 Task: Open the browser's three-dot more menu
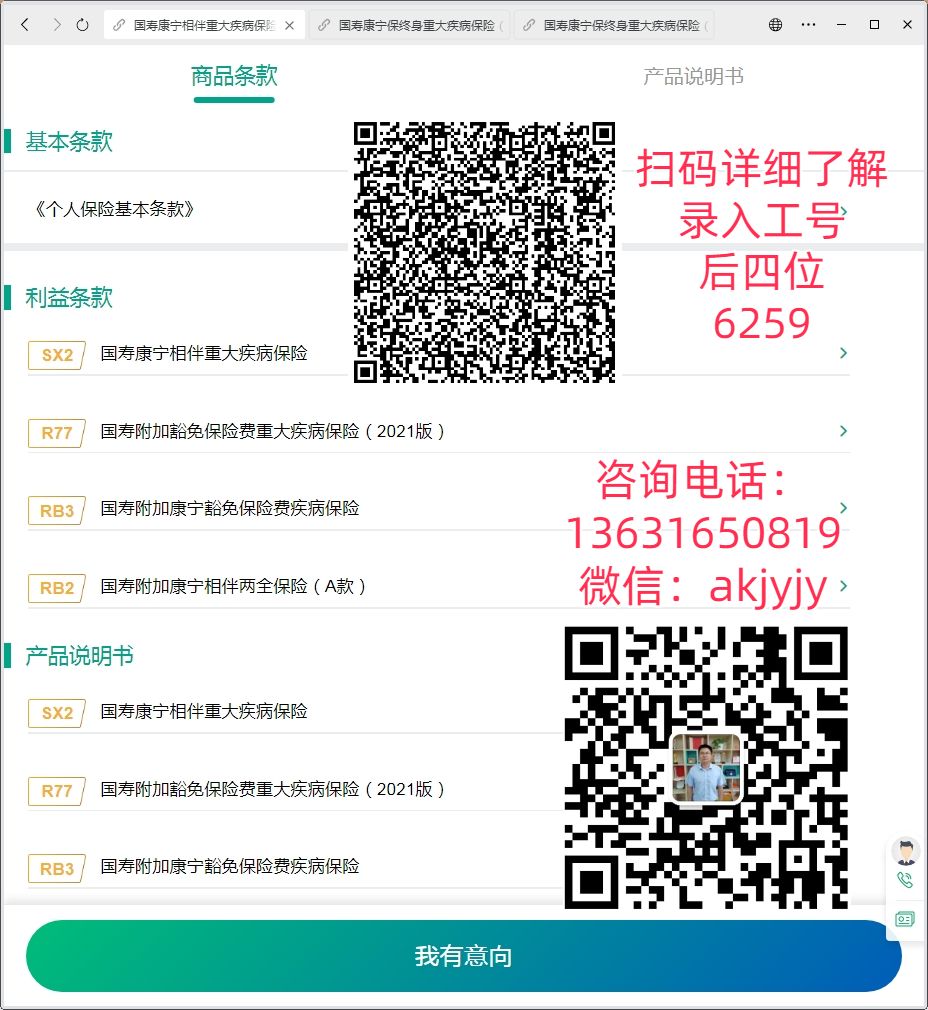[x=809, y=25]
